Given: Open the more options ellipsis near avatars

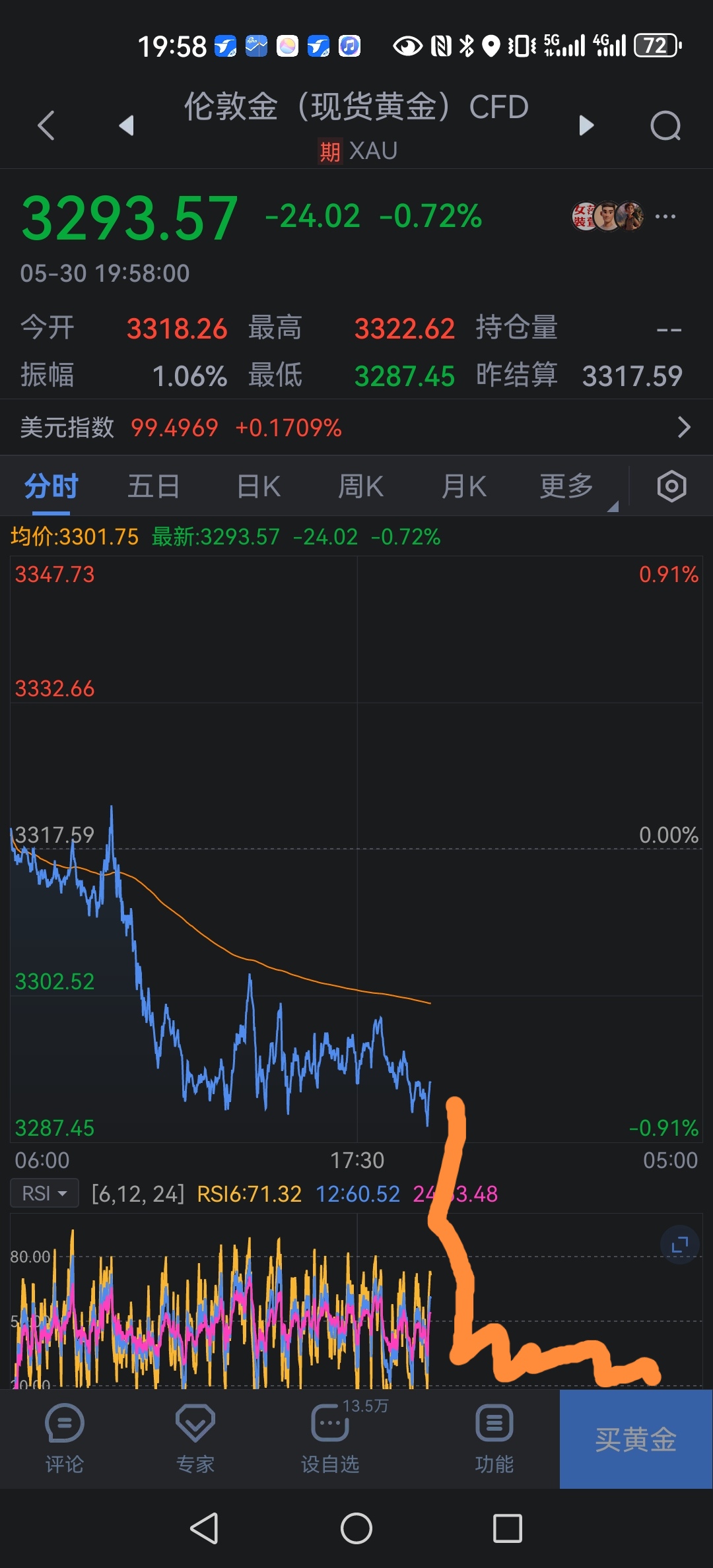Looking at the screenshot, I should click(x=665, y=216).
